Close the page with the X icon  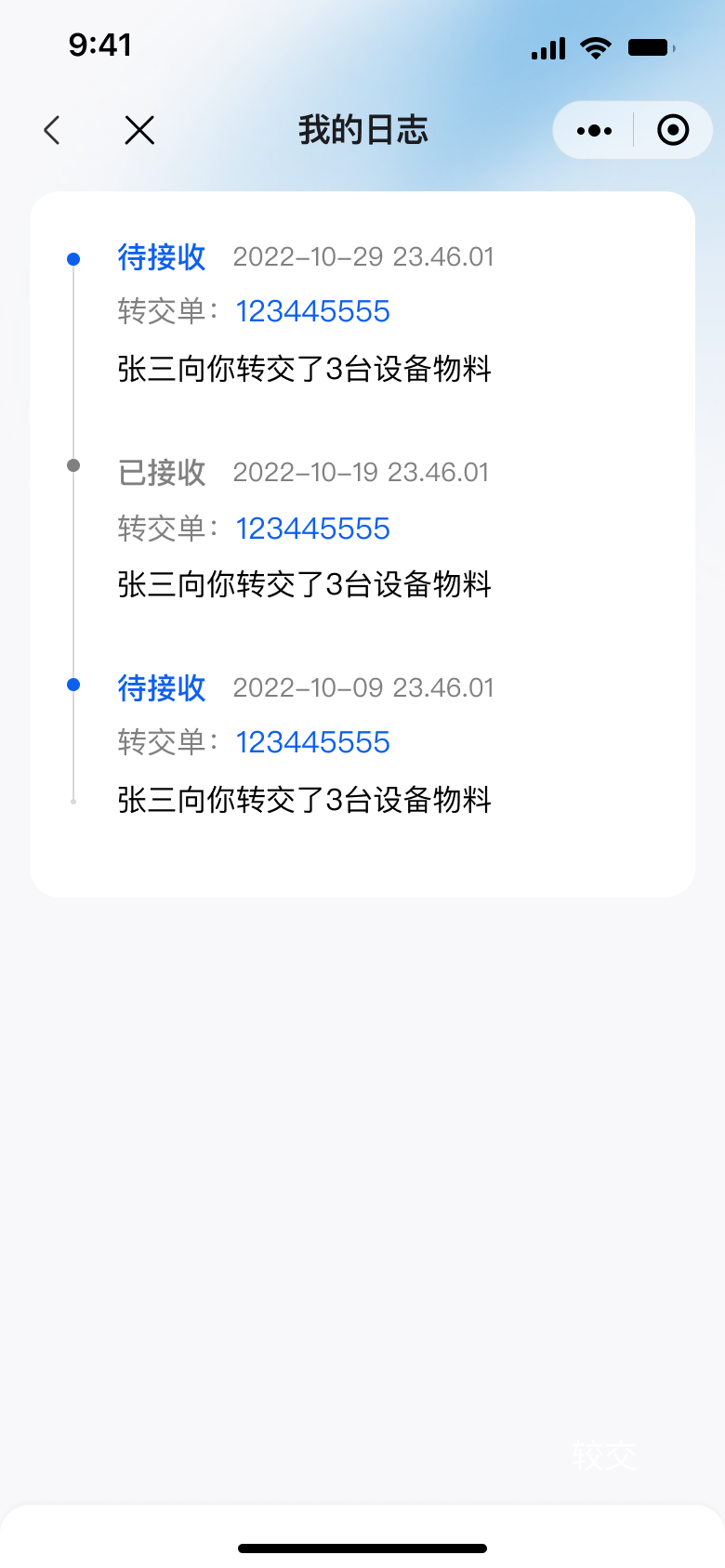[139, 130]
